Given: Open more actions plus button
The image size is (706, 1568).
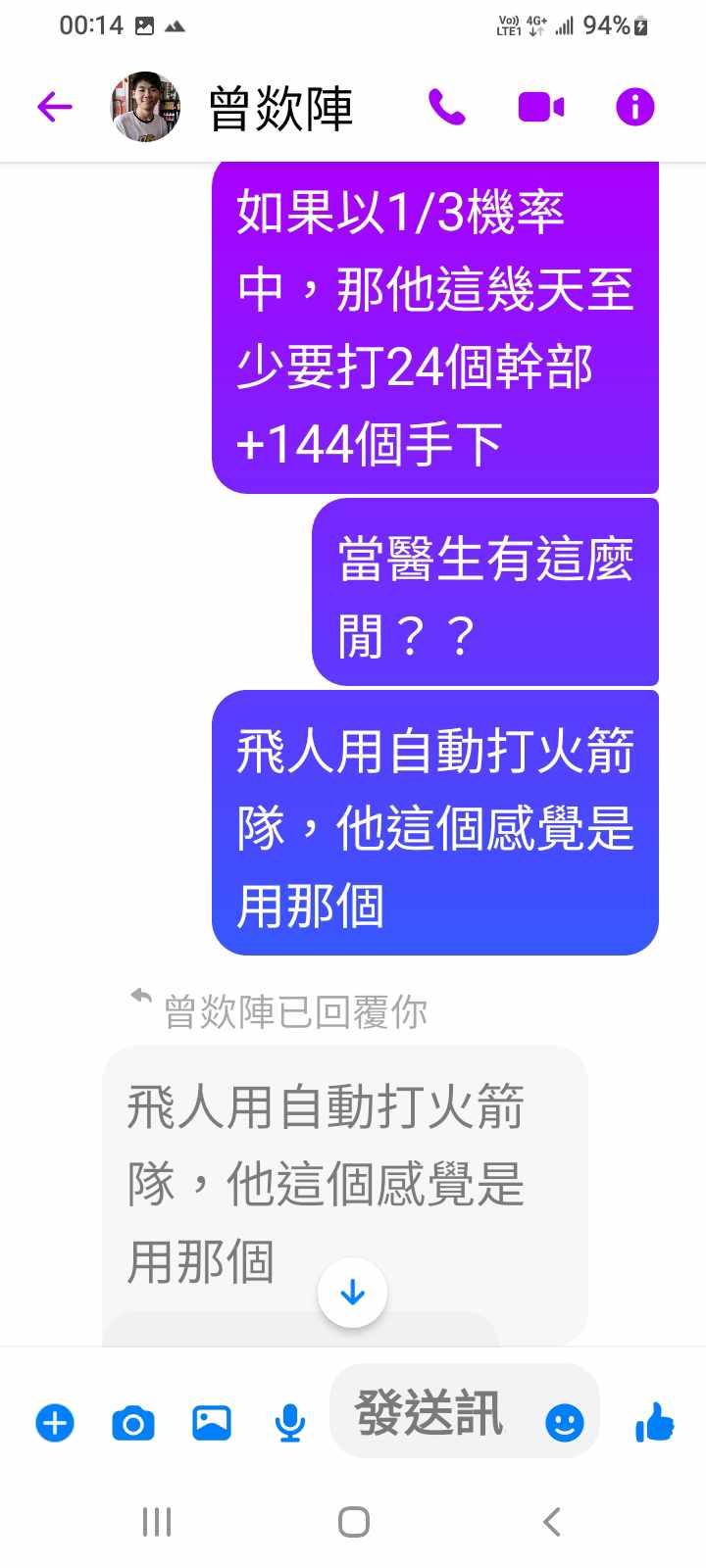Looking at the screenshot, I should click(x=55, y=1422).
